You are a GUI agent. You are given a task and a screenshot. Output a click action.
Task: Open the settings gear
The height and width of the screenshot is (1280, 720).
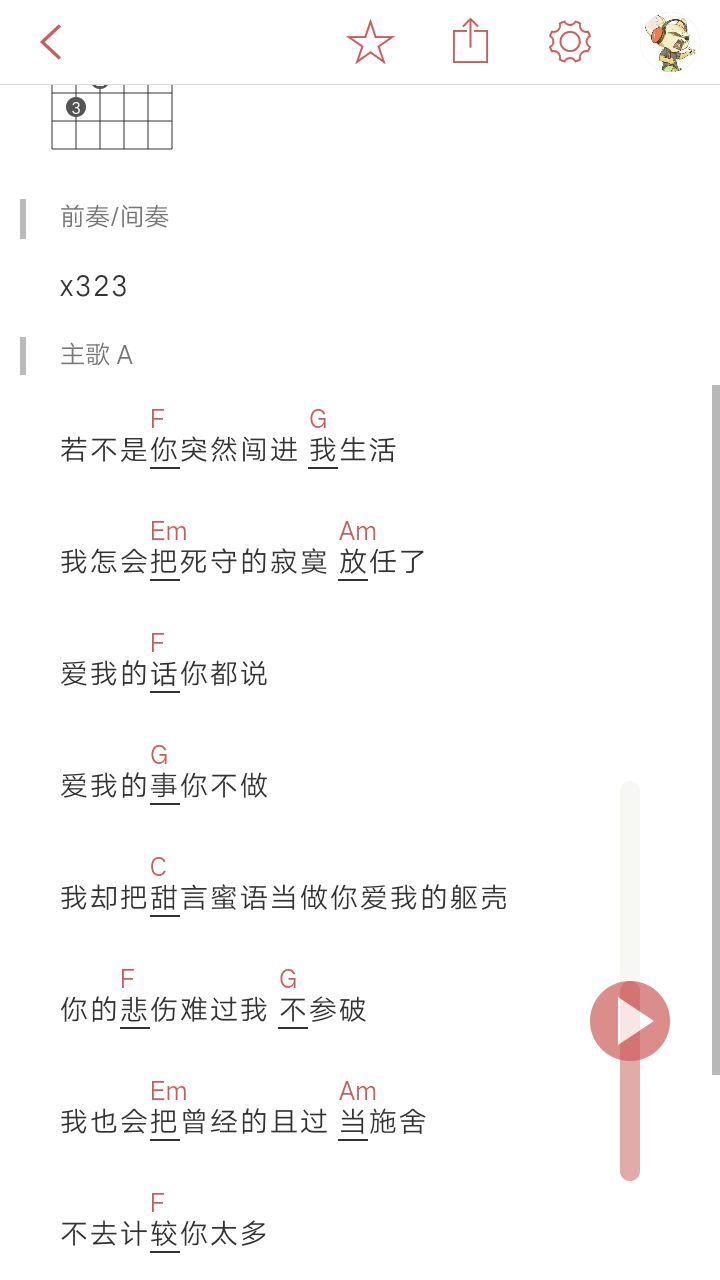(x=570, y=42)
